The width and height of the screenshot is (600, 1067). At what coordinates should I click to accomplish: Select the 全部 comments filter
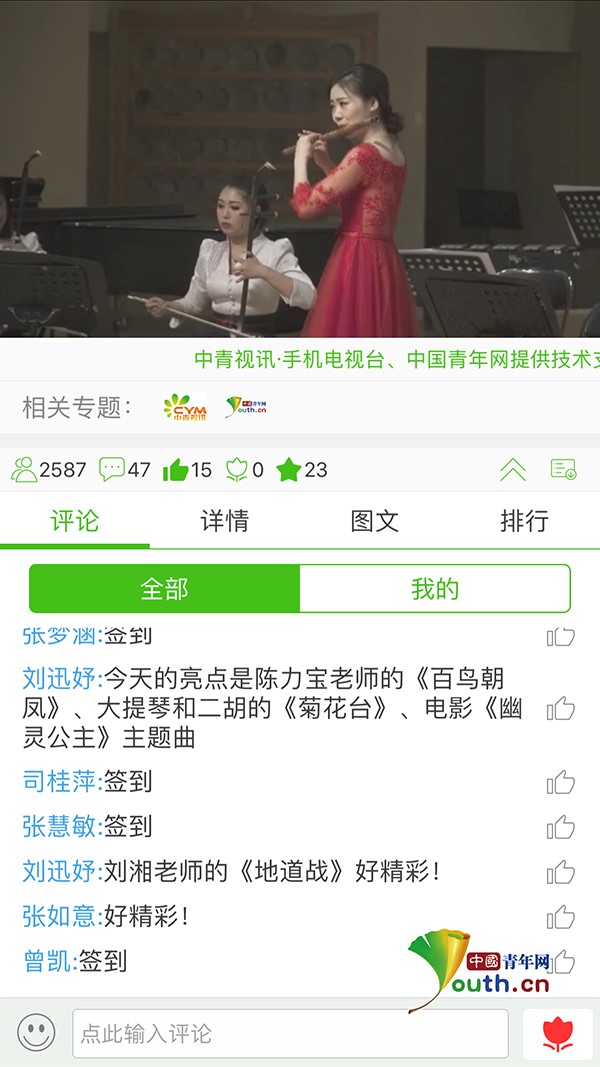click(x=164, y=589)
